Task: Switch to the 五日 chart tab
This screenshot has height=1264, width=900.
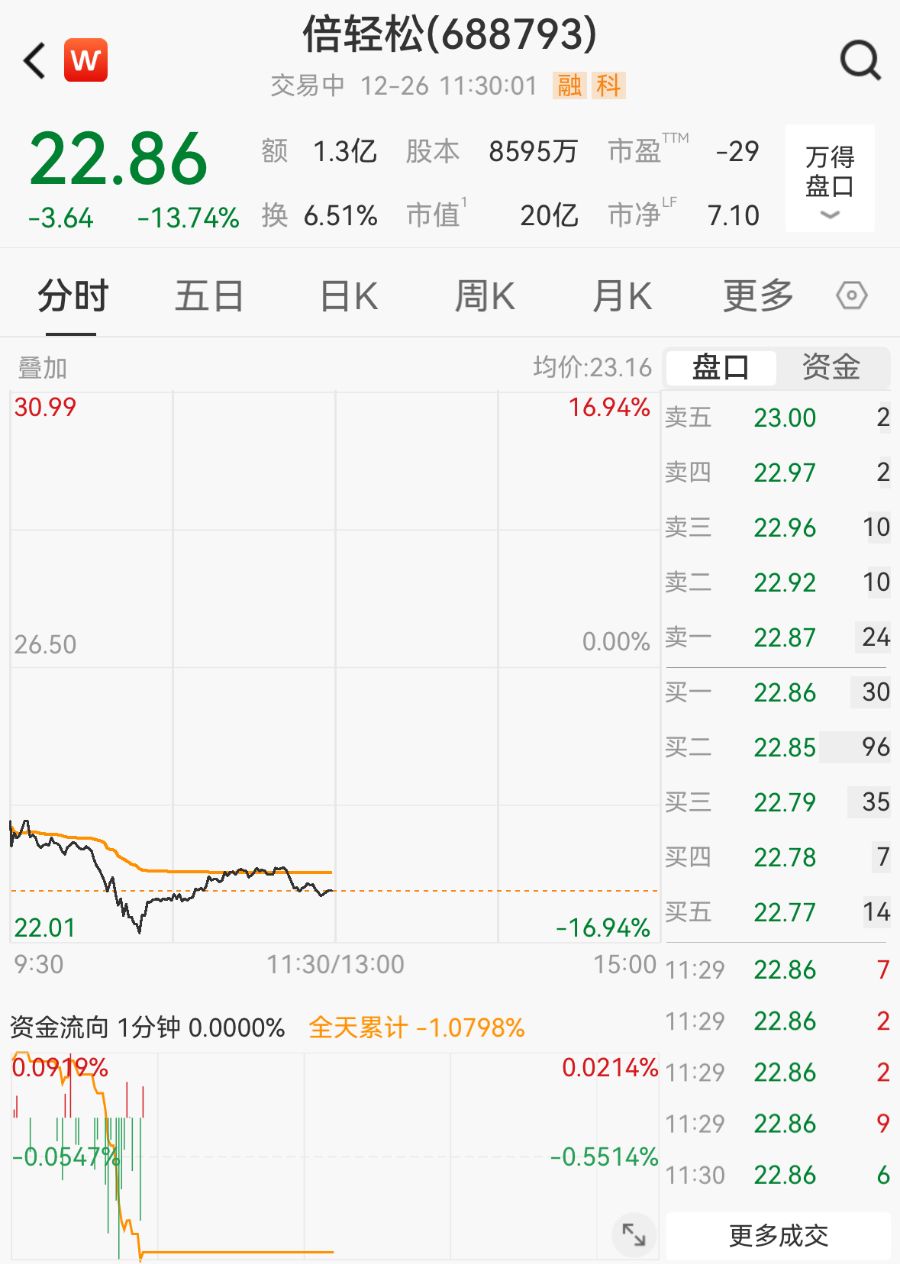Action: [x=209, y=296]
